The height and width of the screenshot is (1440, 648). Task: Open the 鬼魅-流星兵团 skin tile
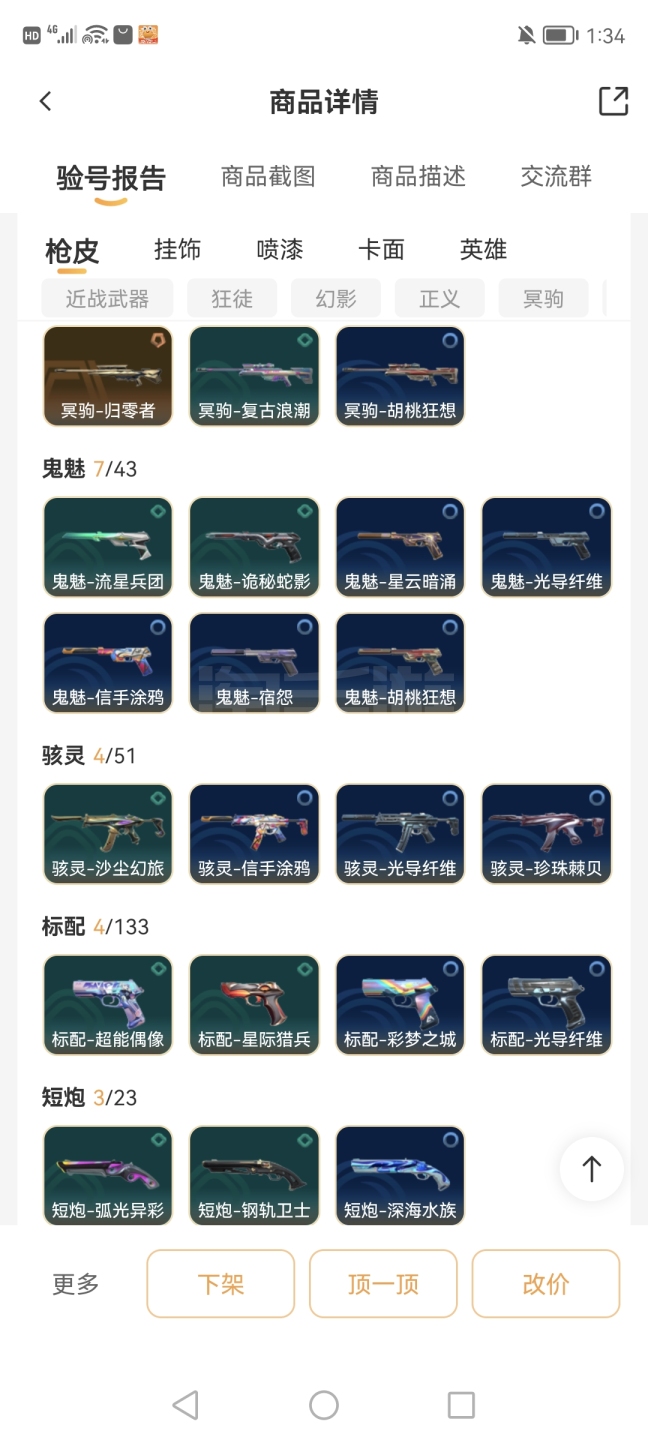[x=108, y=547]
